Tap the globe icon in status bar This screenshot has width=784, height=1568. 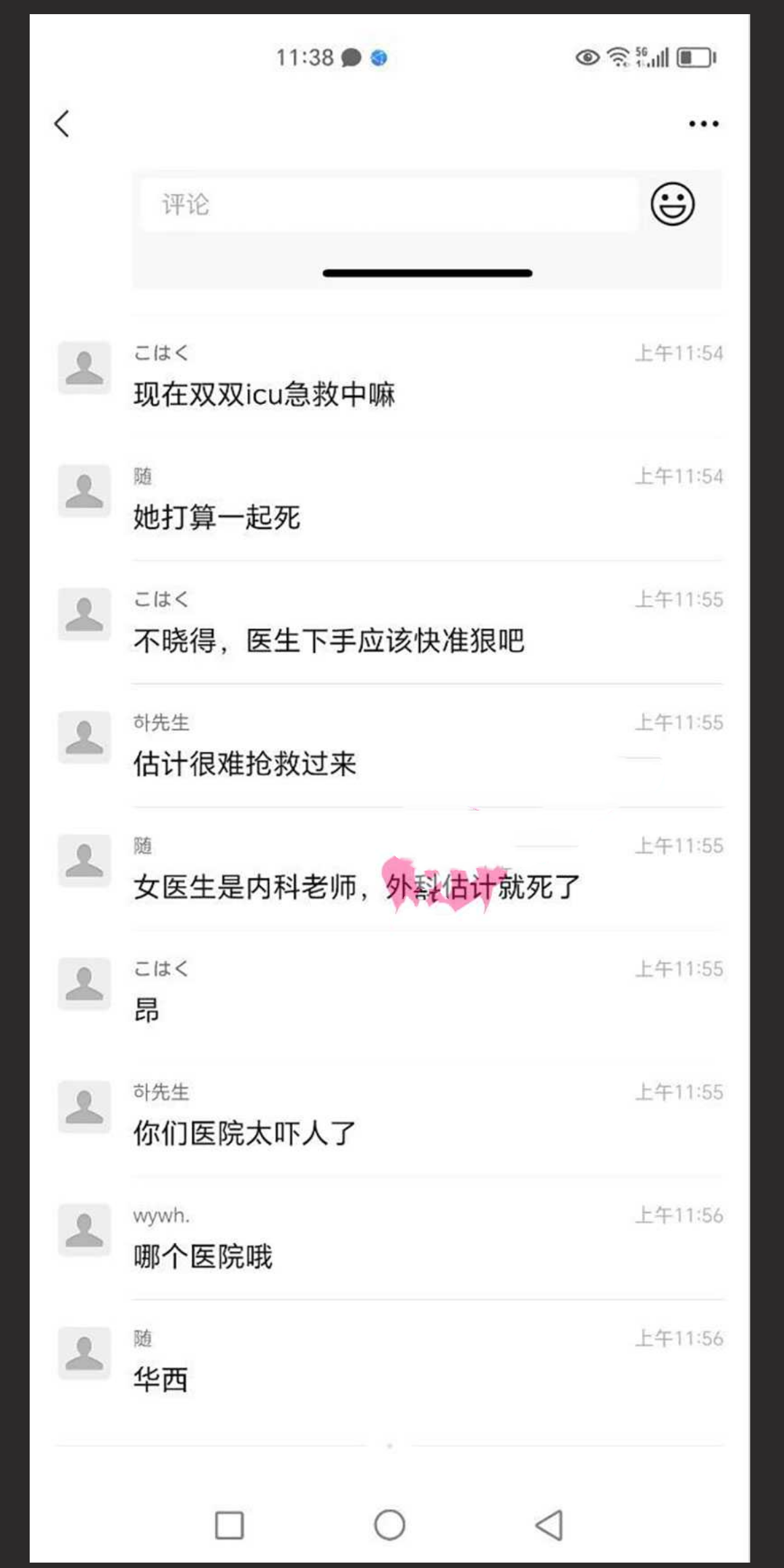click(x=378, y=58)
